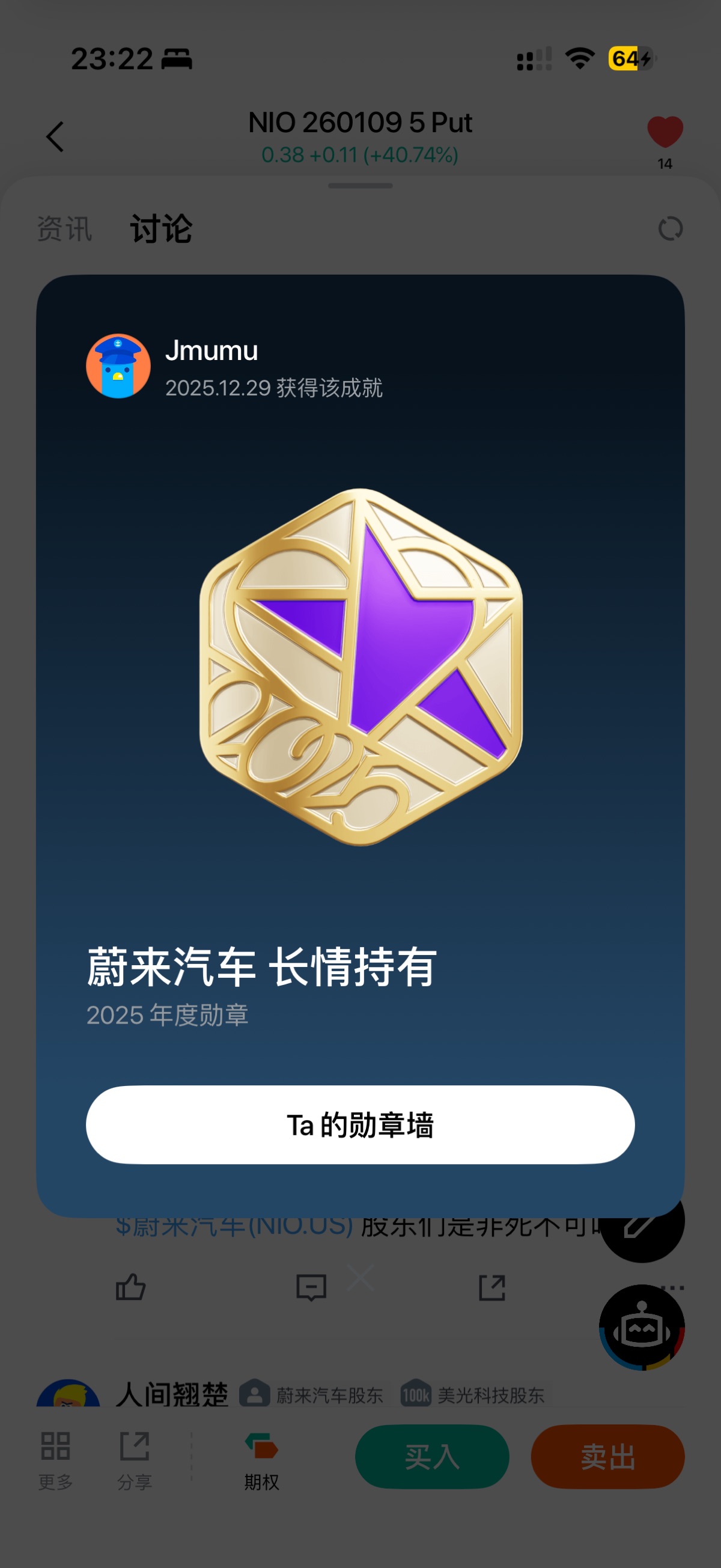Tap the 卖出 sell button
Screen dimensions: 721x1568
(x=607, y=1457)
